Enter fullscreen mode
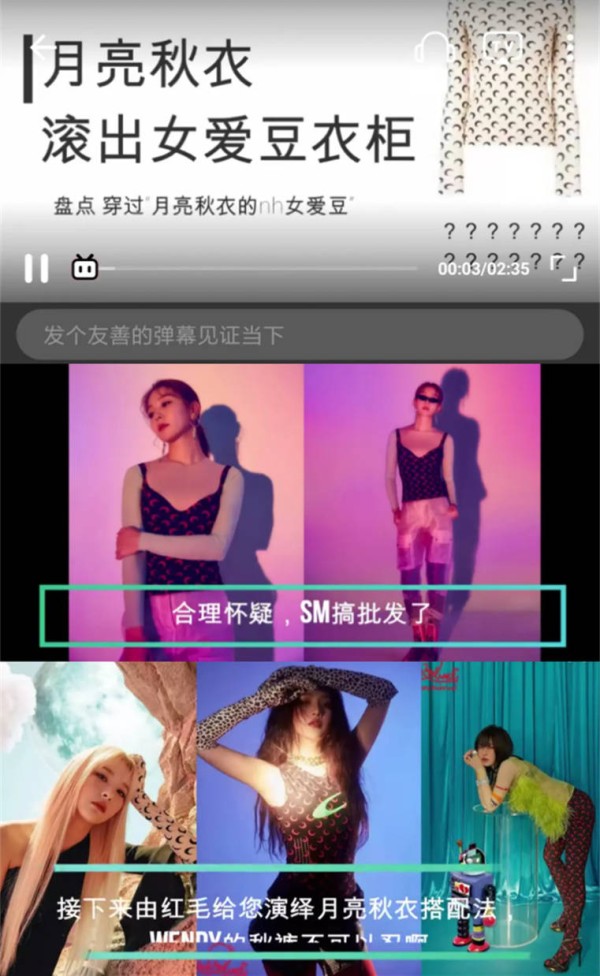Viewport: 600px width, 976px height. (566, 268)
